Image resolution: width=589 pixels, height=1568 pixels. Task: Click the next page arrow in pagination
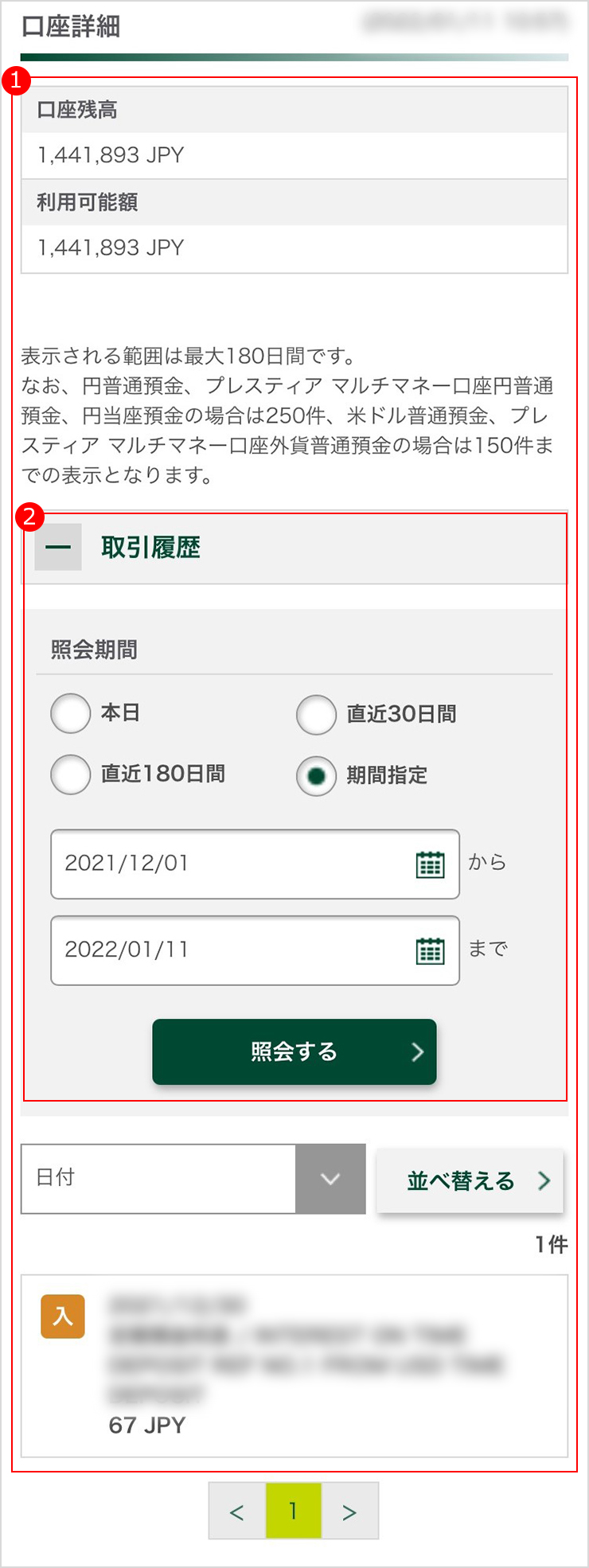pyautogui.click(x=348, y=1510)
